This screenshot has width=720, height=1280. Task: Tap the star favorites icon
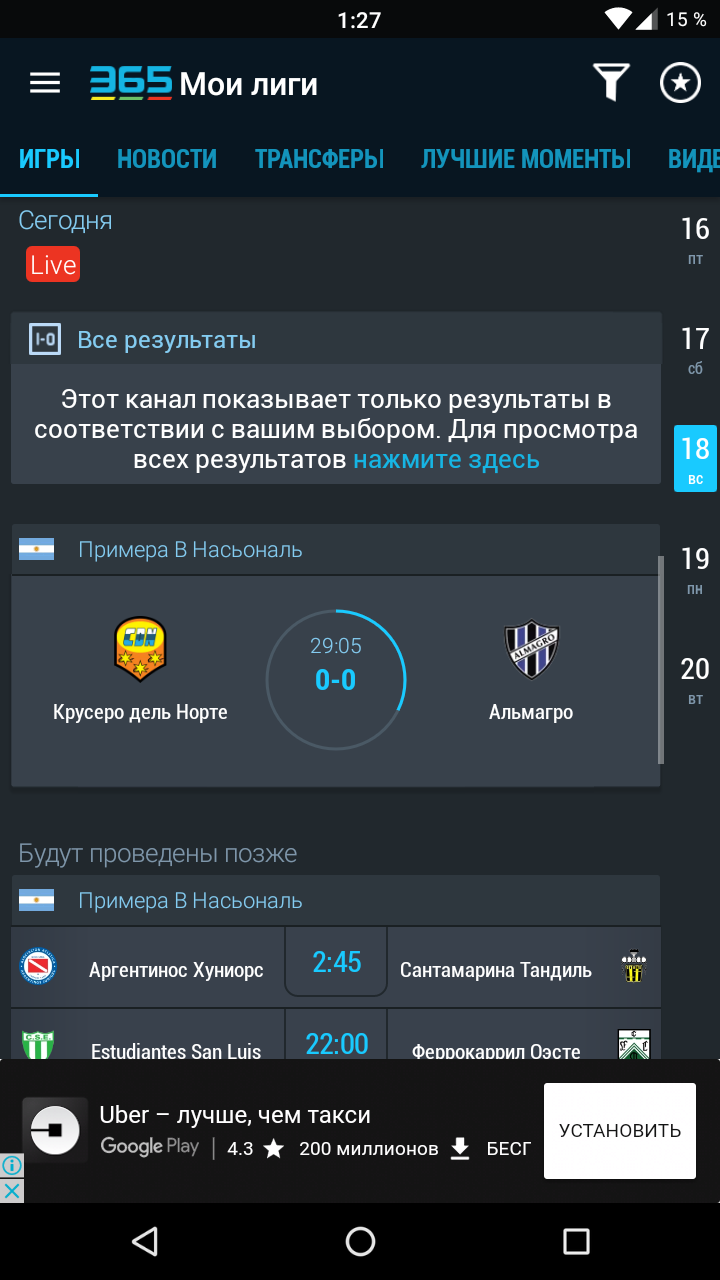(x=681, y=82)
